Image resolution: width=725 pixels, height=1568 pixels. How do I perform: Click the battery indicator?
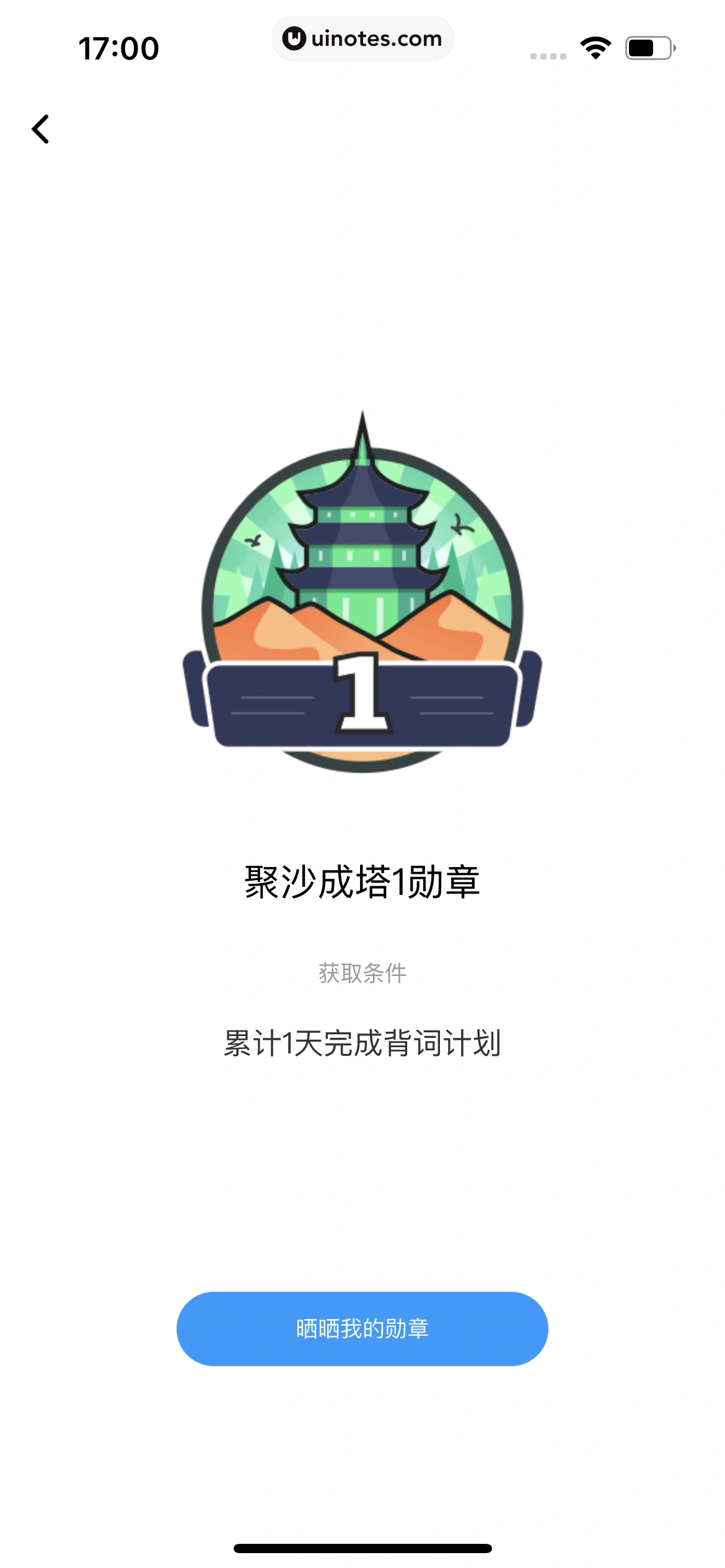click(x=648, y=48)
